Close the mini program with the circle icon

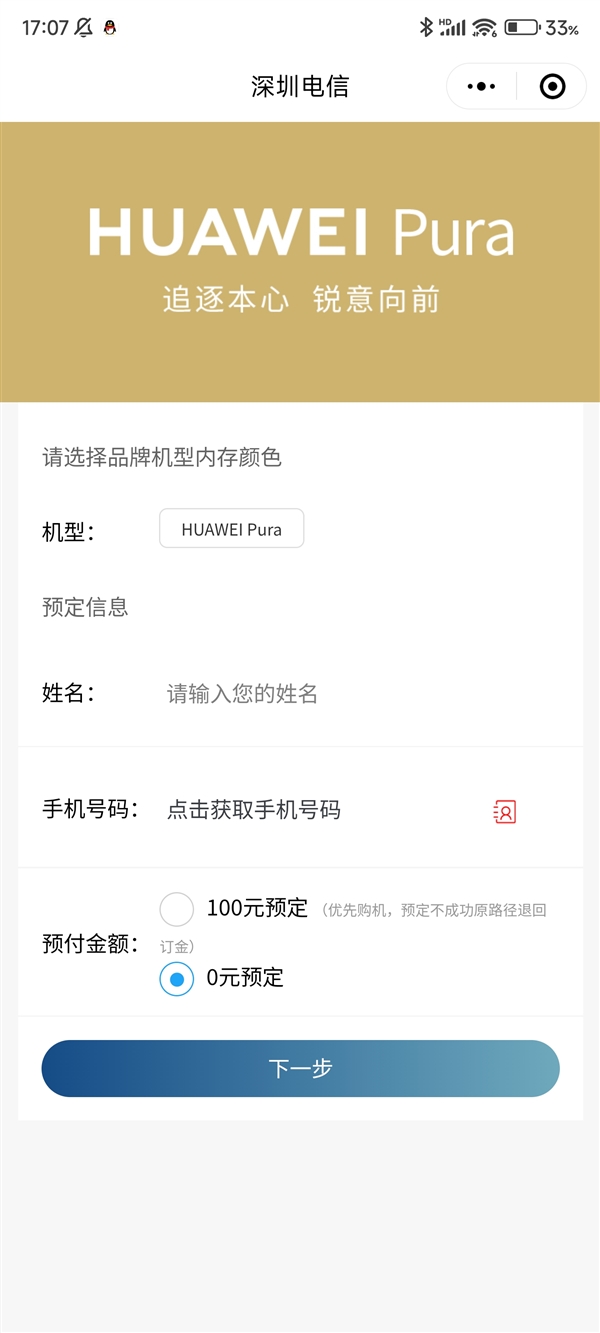pos(552,87)
